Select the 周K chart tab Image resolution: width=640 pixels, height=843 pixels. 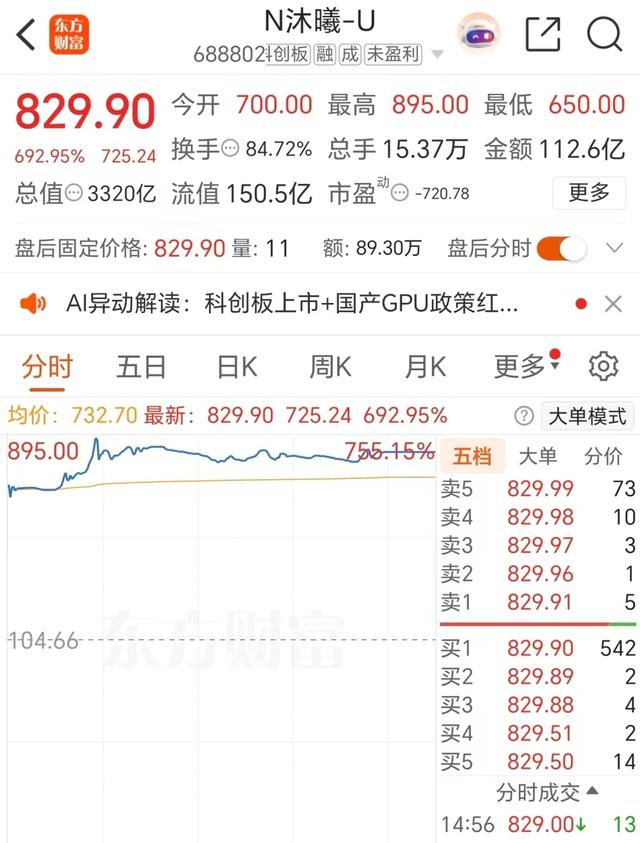click(330, 367)
